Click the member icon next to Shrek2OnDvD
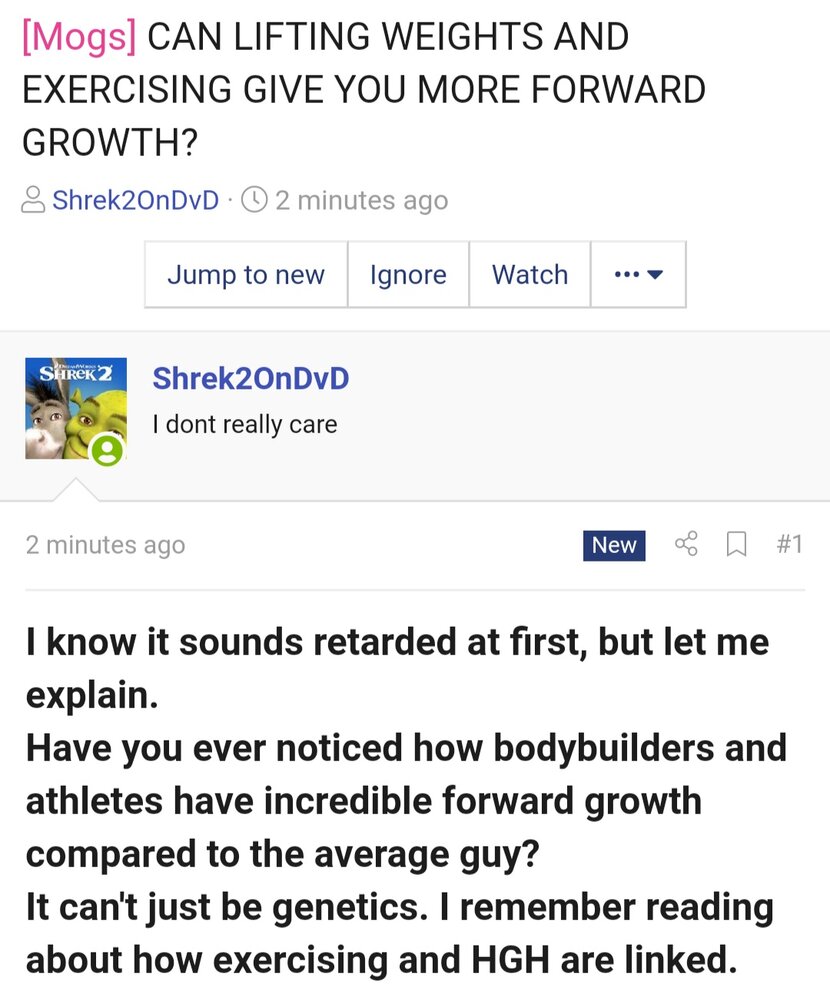 (x=34, y=200)
